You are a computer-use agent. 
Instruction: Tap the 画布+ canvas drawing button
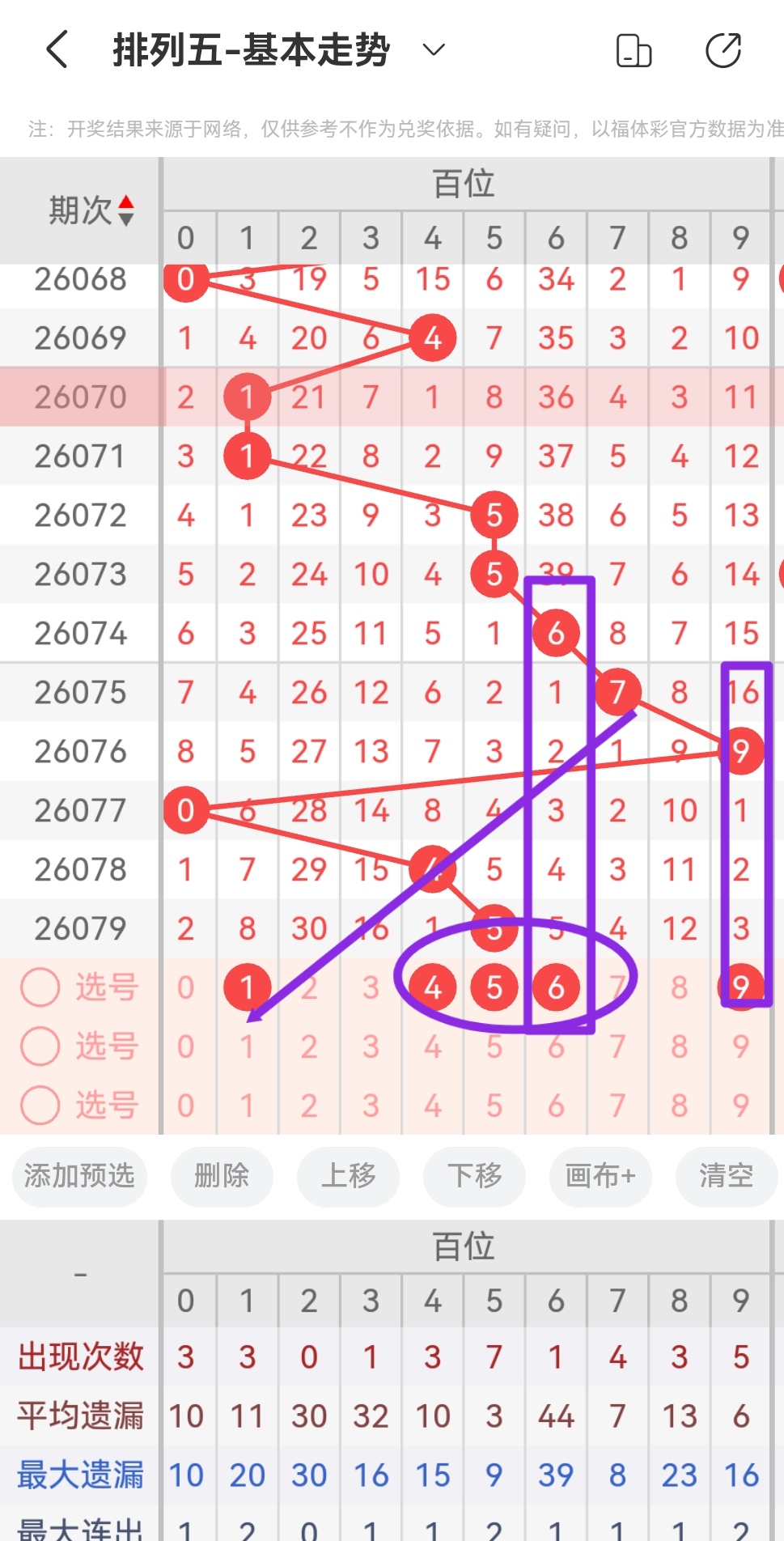[600, 1178]
